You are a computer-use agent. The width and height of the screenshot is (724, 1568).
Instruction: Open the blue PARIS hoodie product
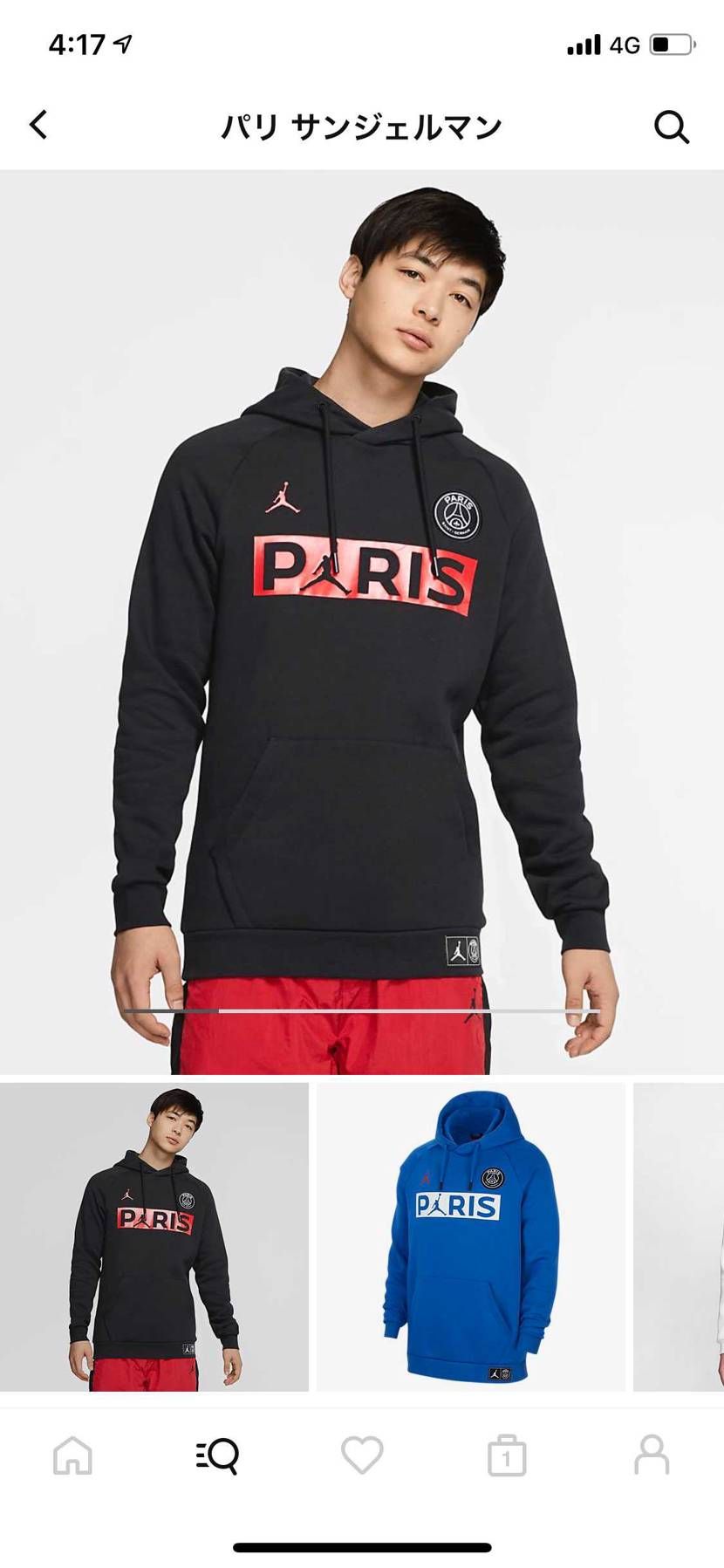(470, 1237)
